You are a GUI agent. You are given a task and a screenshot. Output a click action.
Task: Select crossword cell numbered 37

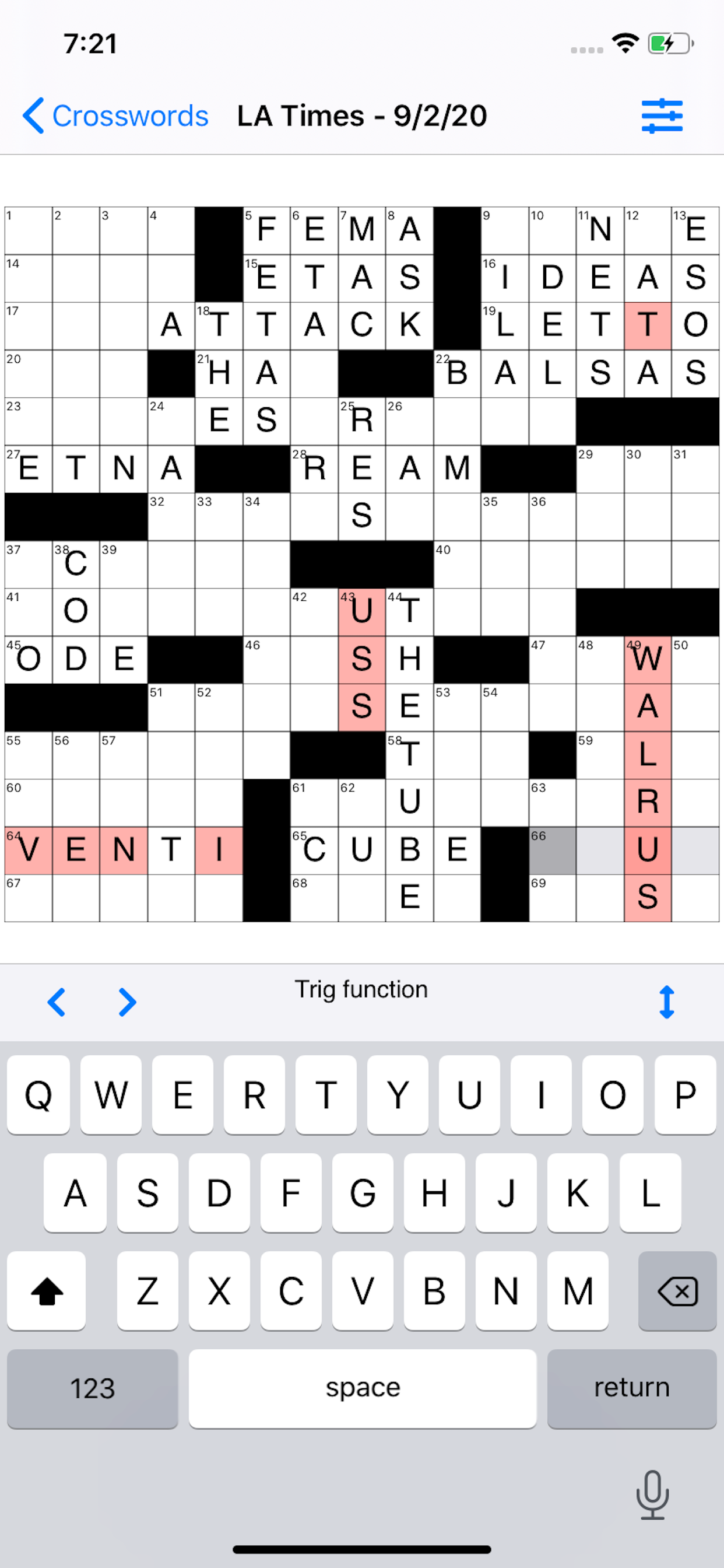pyautogui.click(x=29, y=565)
